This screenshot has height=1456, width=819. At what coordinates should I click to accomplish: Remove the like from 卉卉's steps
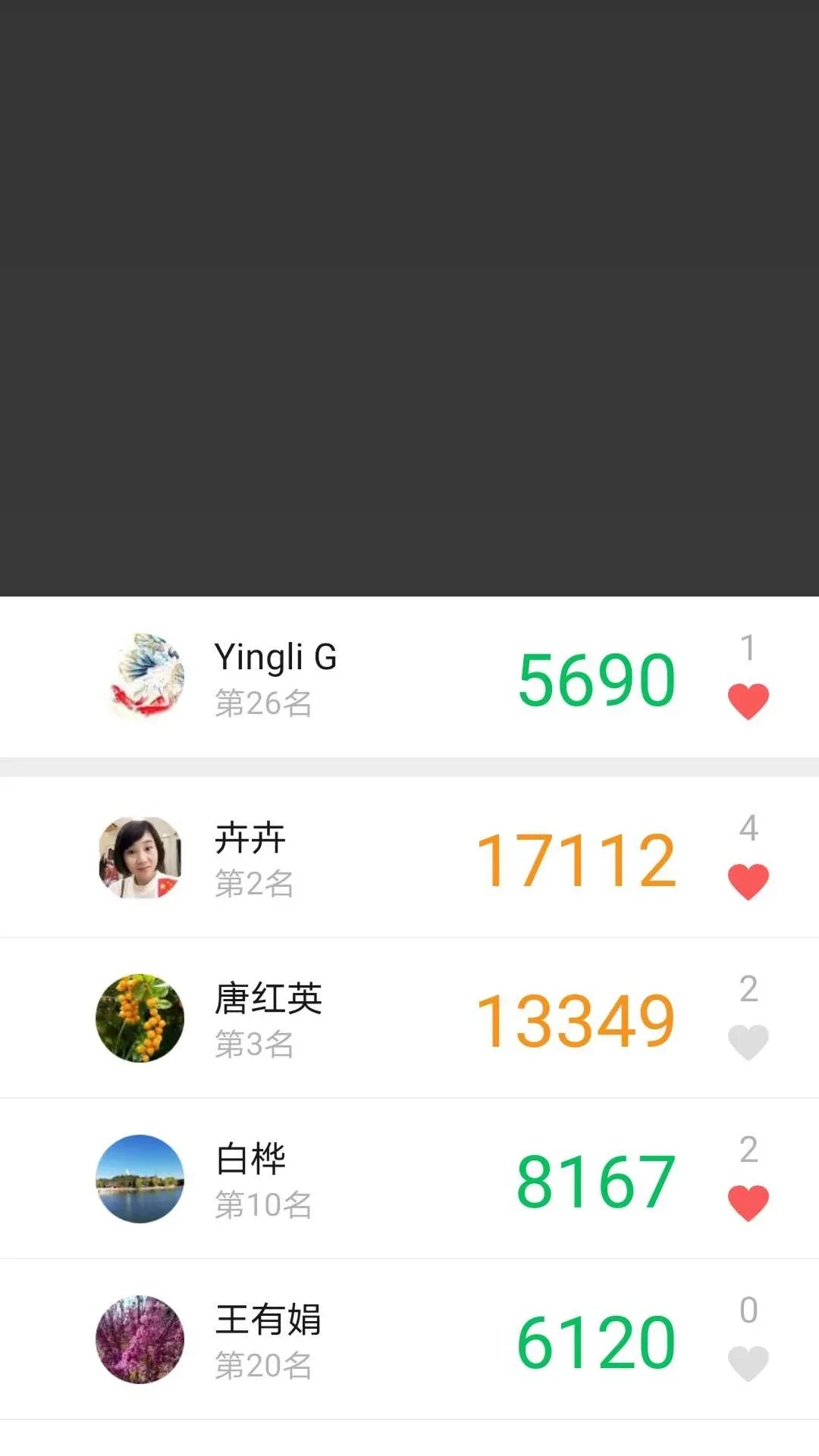(x=748, y=881)
